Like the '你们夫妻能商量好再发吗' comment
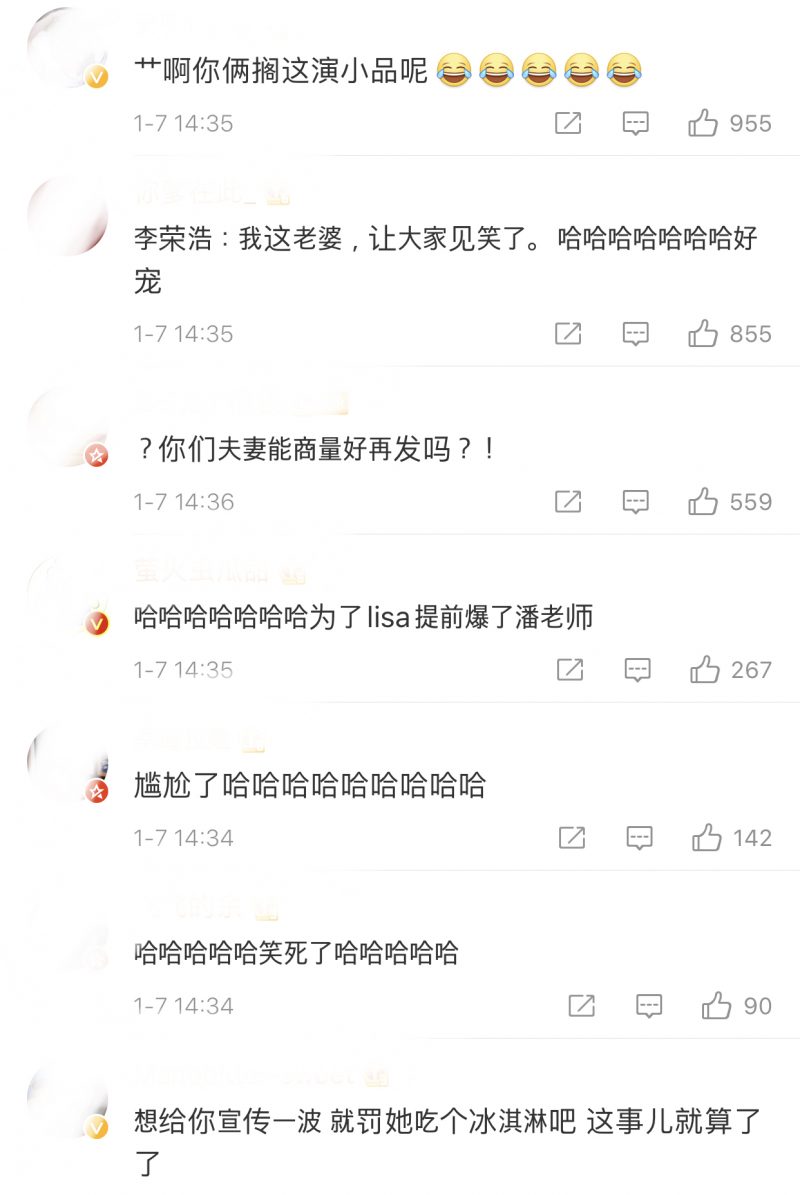This screenshot has width=800, height=1195. [703, 501]
